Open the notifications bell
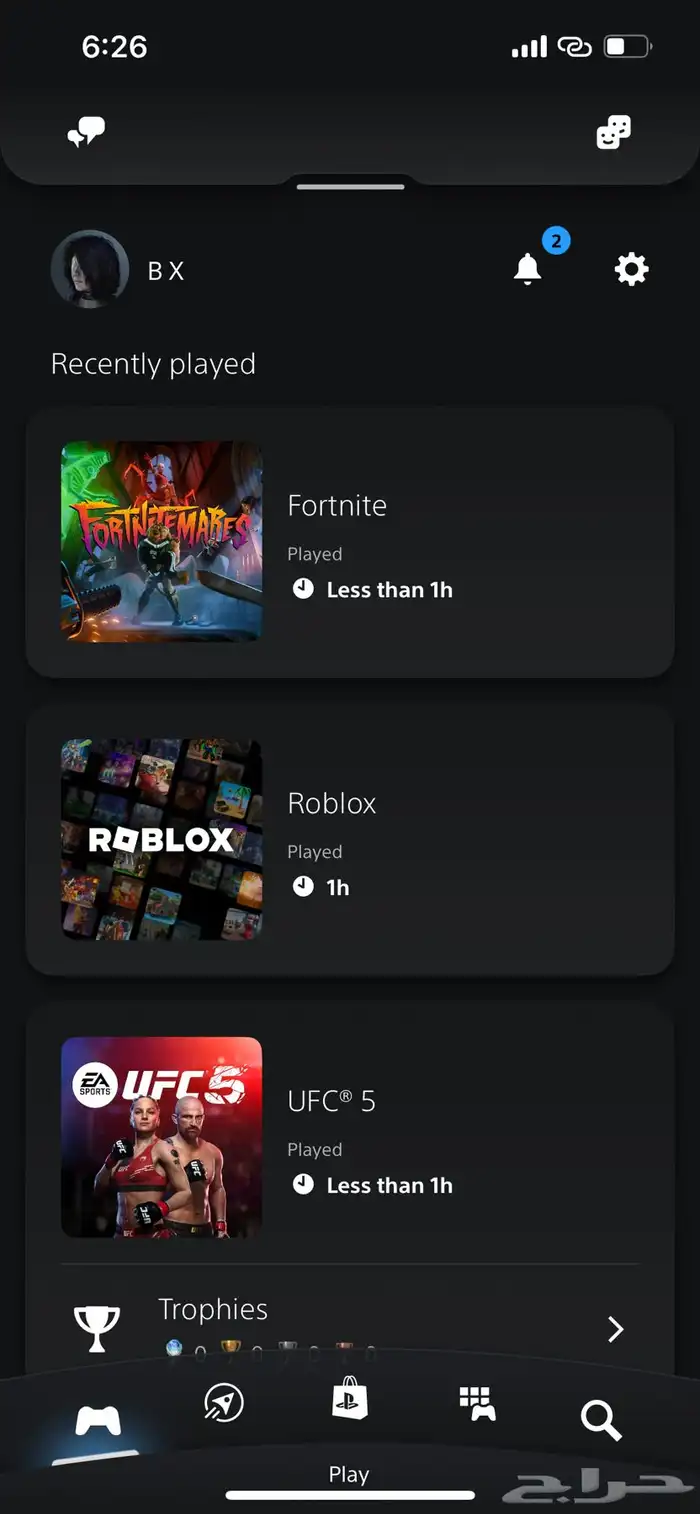This screenshot has height=1514, width=700. coord(528,268)
